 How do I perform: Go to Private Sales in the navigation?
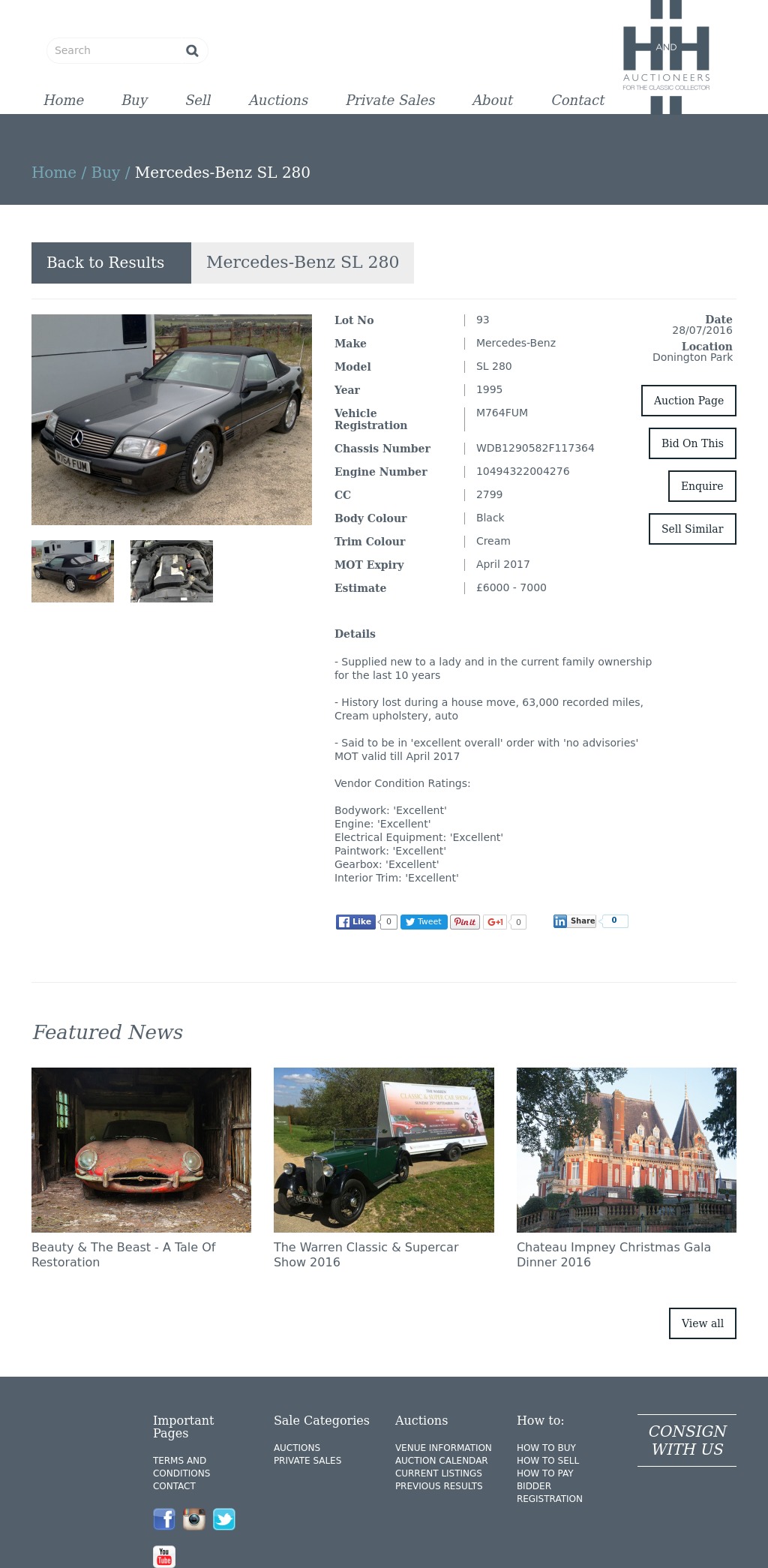[390, 100]
